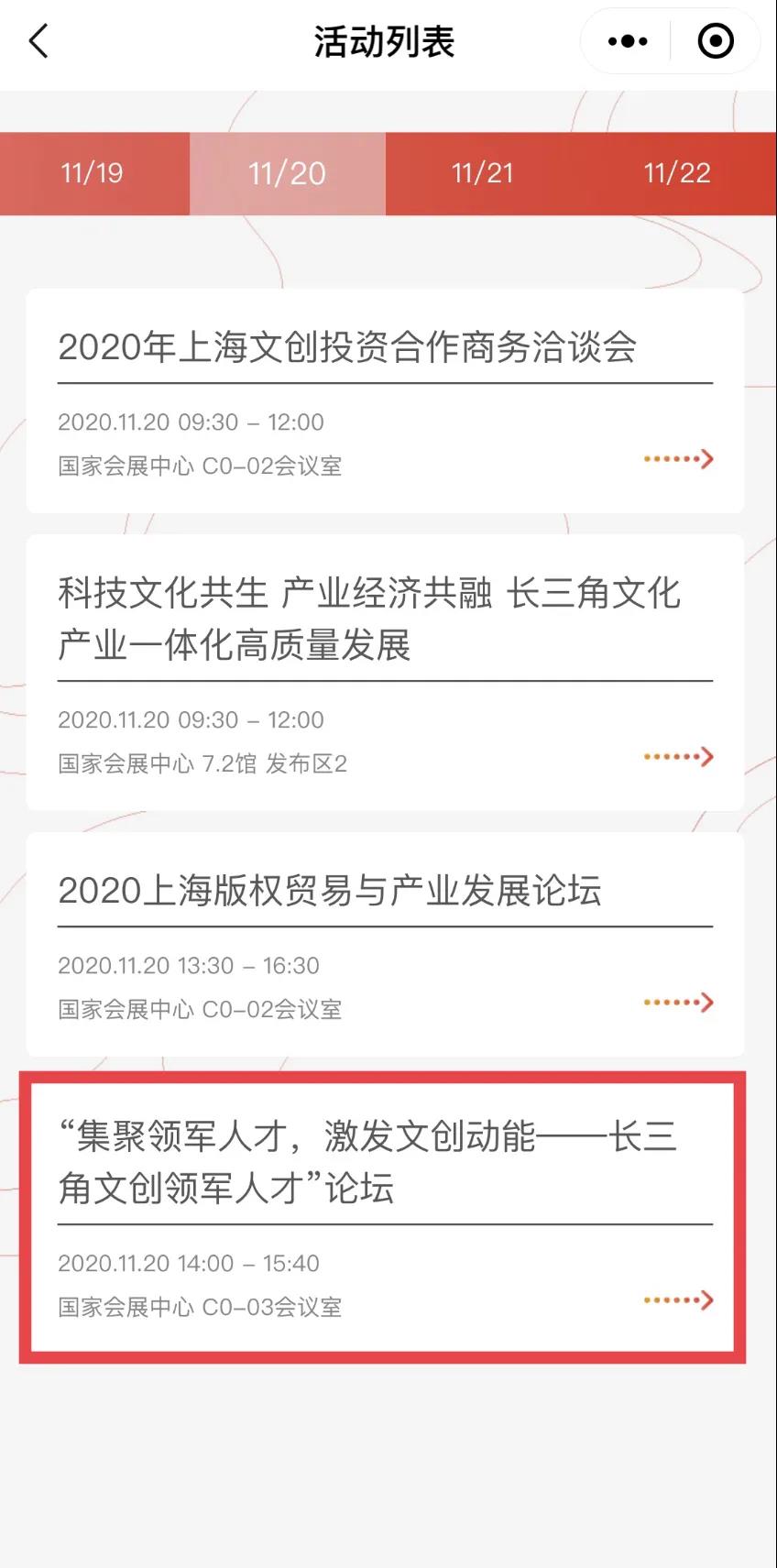Switch to the 11/22 date tab
This screenshot has height=1568, width=777.
click(678, 173)
